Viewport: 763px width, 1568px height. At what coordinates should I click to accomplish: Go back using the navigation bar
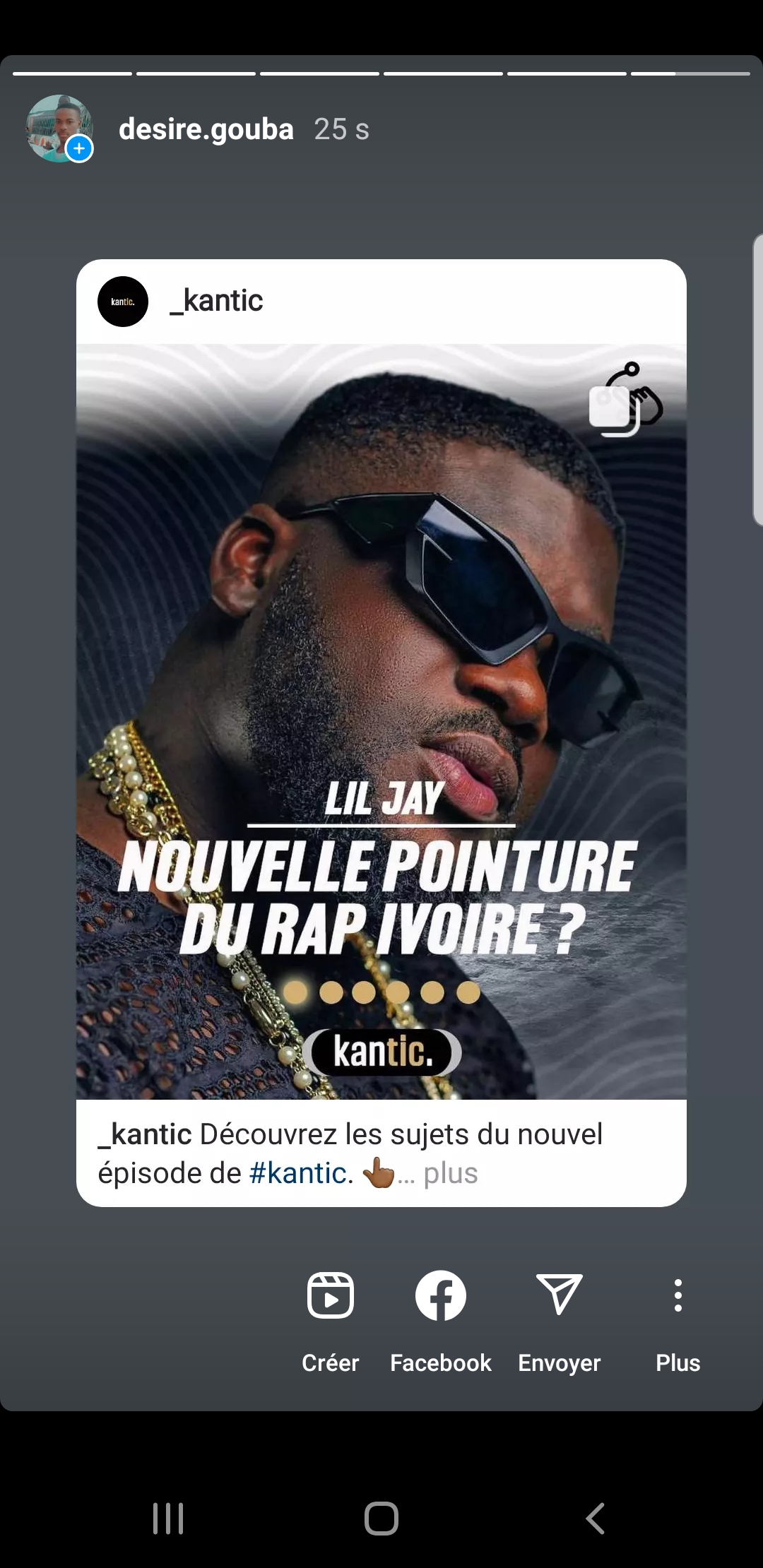595,1518
